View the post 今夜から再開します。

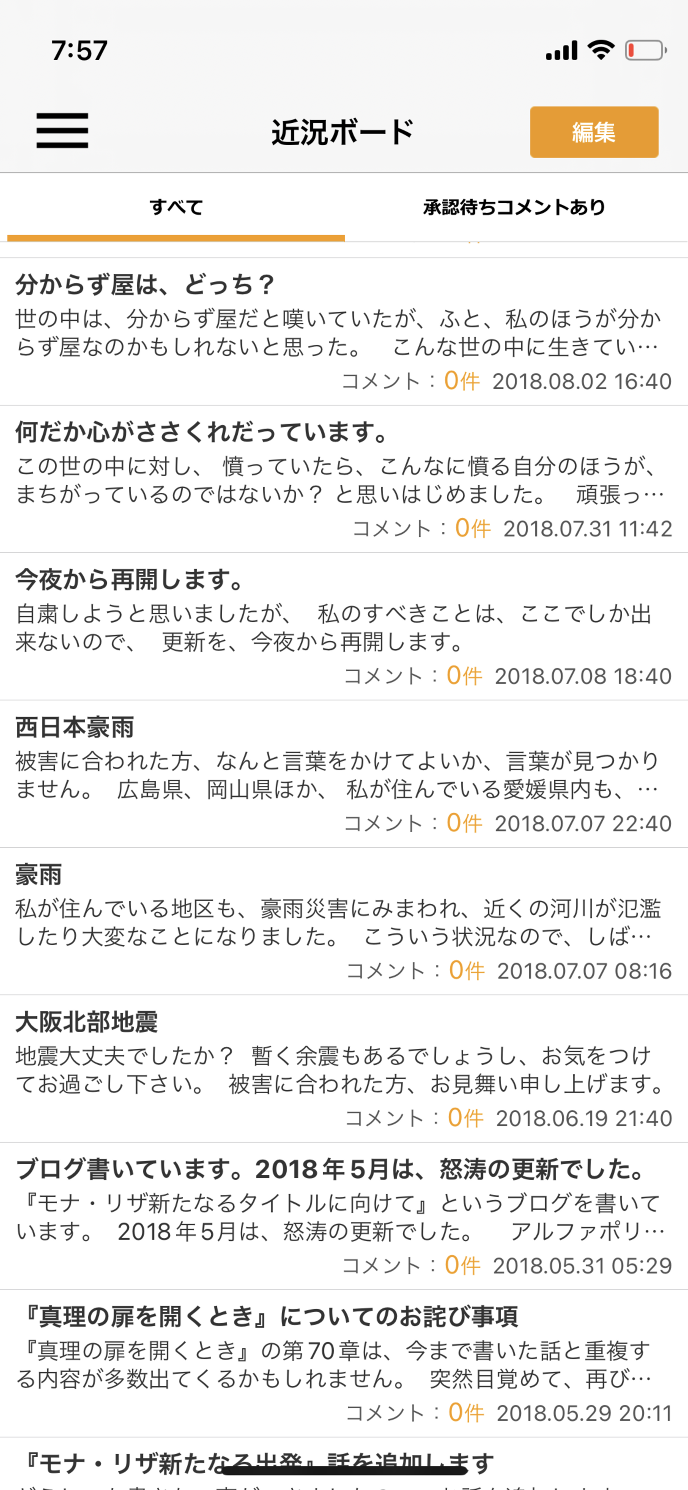(344, 626)
